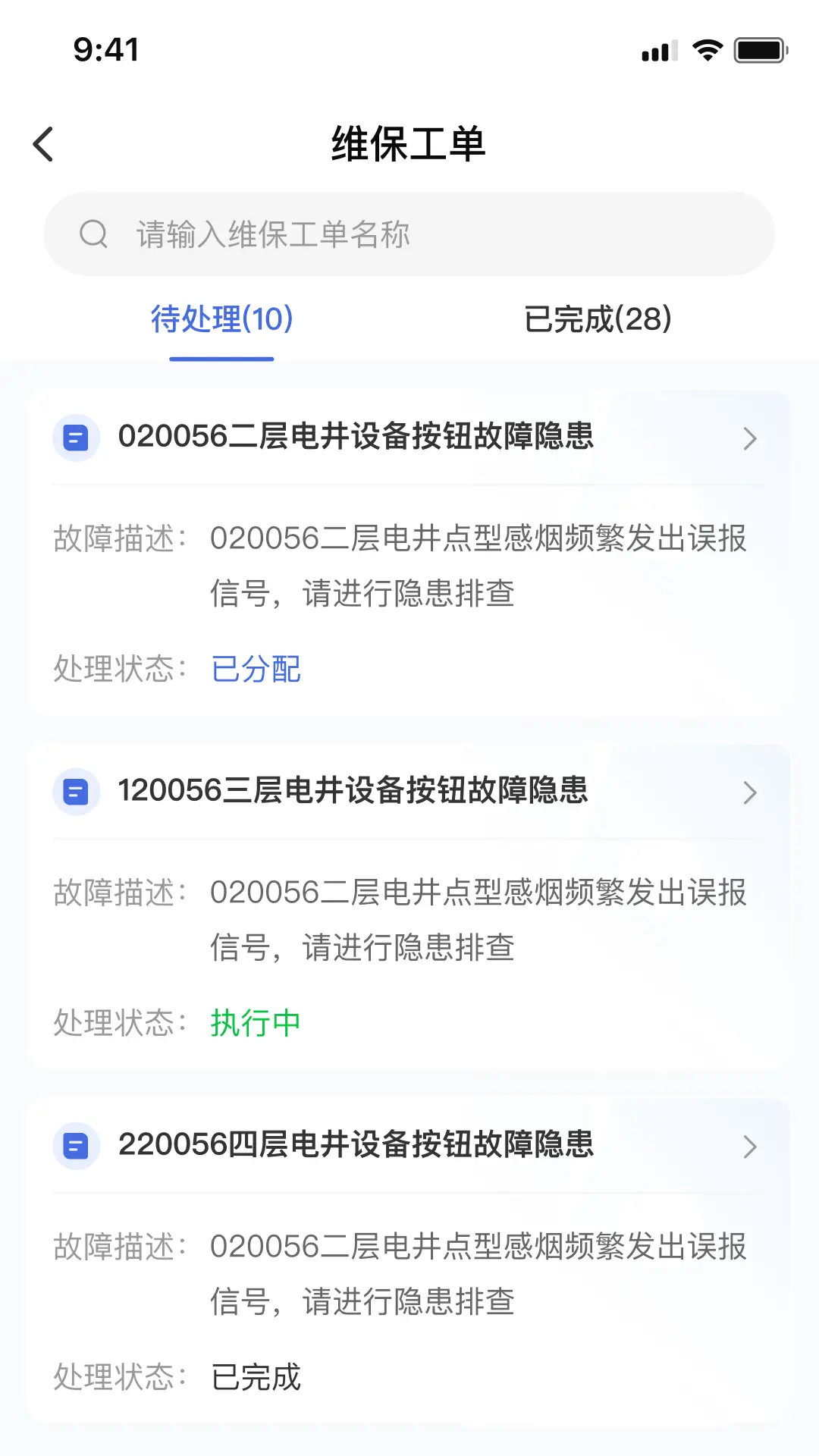Screen dimensions: 819x1456
Task: Click the battery indicator icon
Action: (x=758, y=49)
